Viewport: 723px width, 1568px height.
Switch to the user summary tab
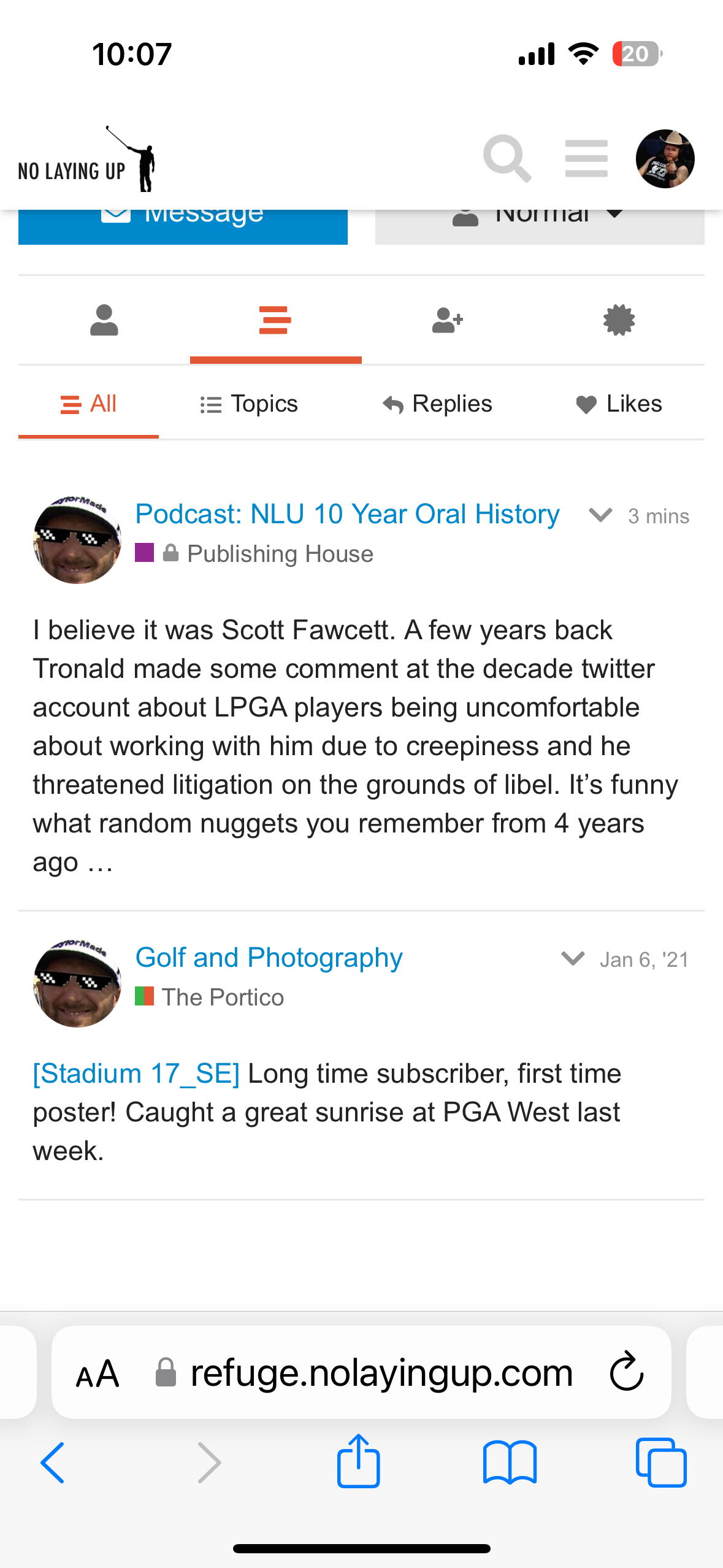(104, 320)
